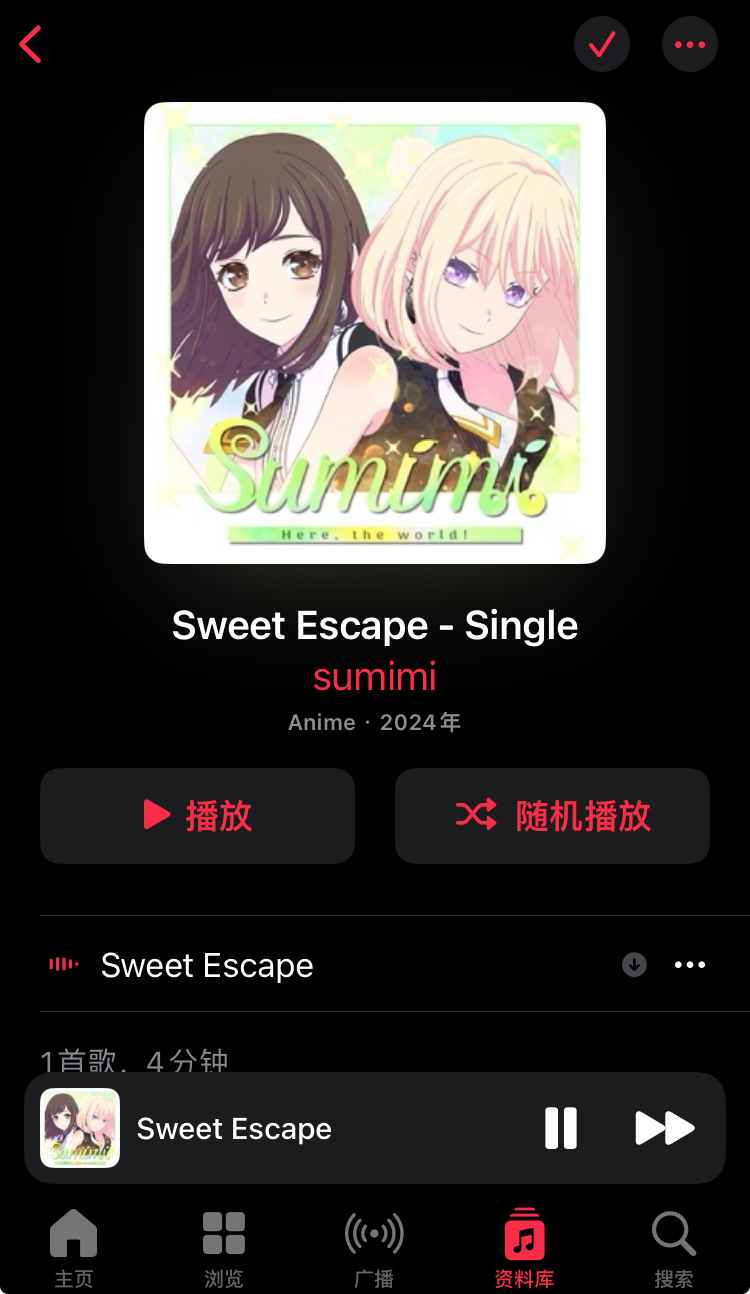This screenshot has width=750, height=1294.
Task: Switch to the 主页 tab
Action: click(74, 1246)
